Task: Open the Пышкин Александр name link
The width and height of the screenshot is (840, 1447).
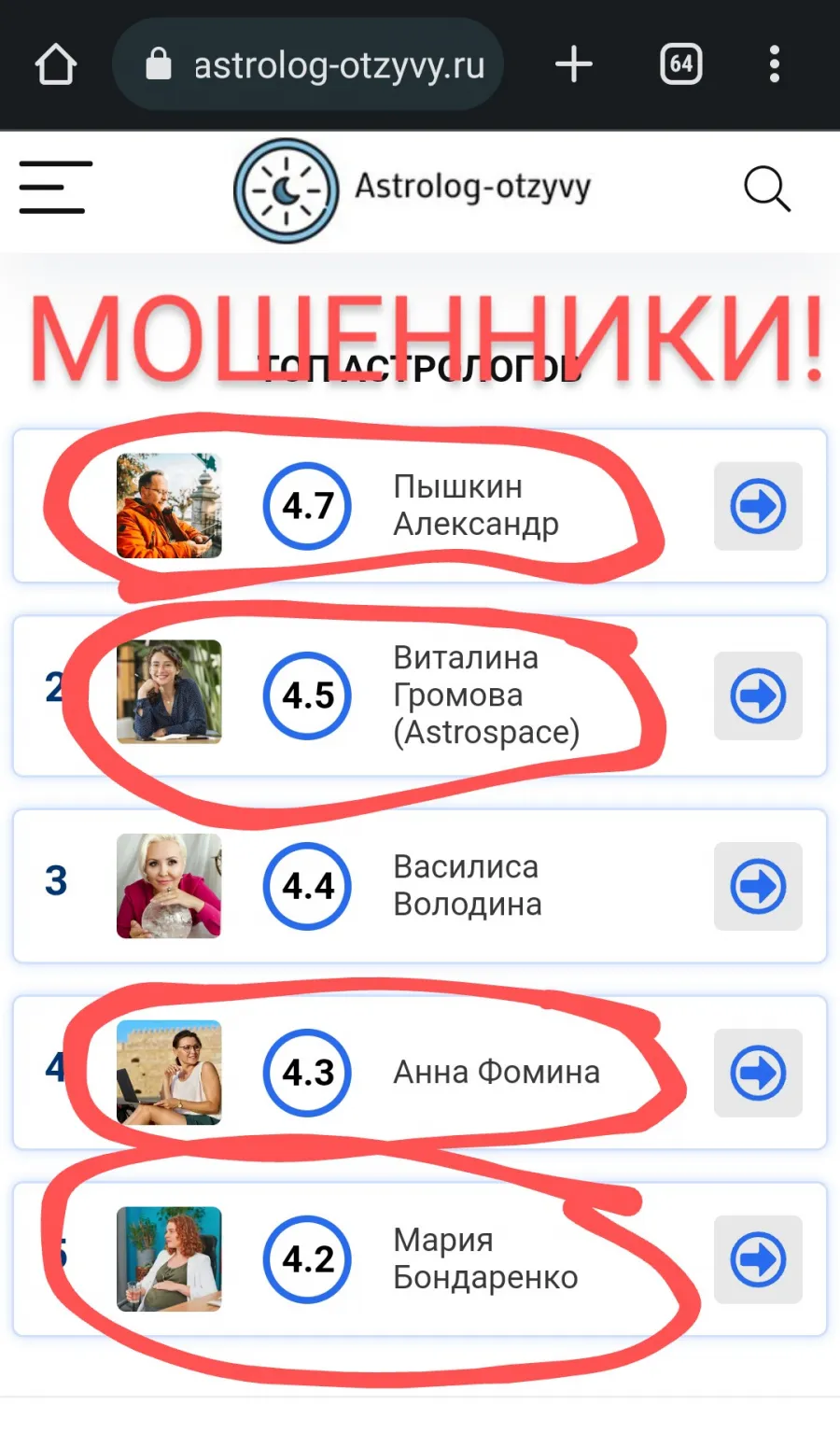Action: 476,505
